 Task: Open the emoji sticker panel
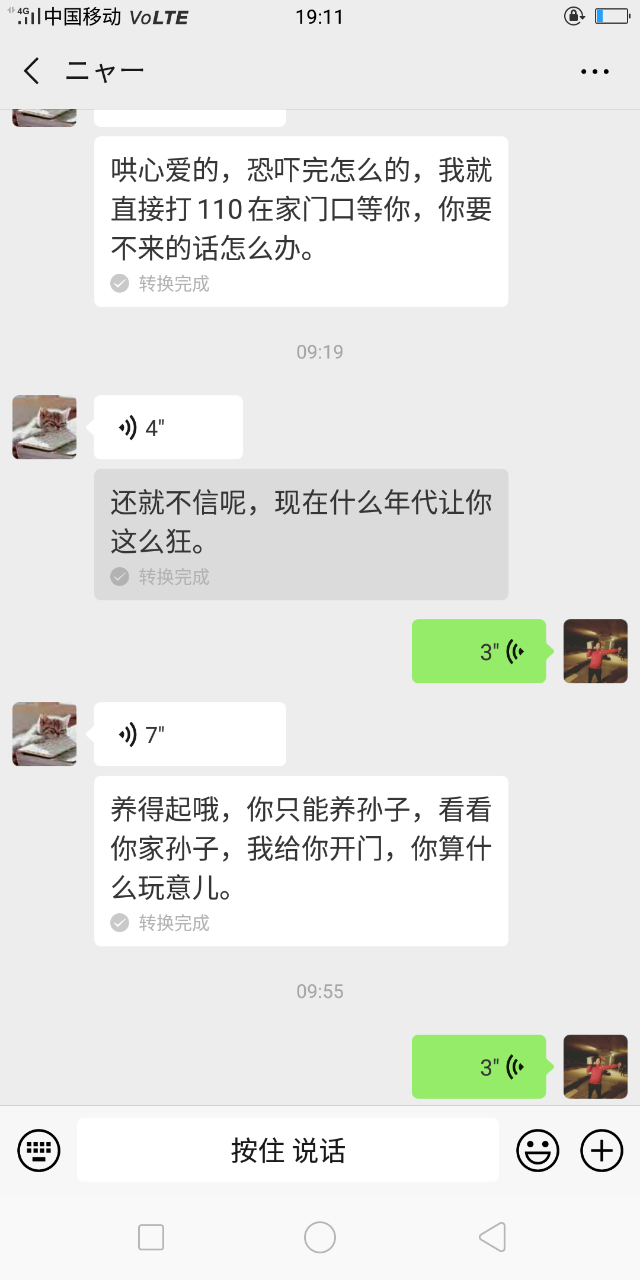tap(537, 1150)
